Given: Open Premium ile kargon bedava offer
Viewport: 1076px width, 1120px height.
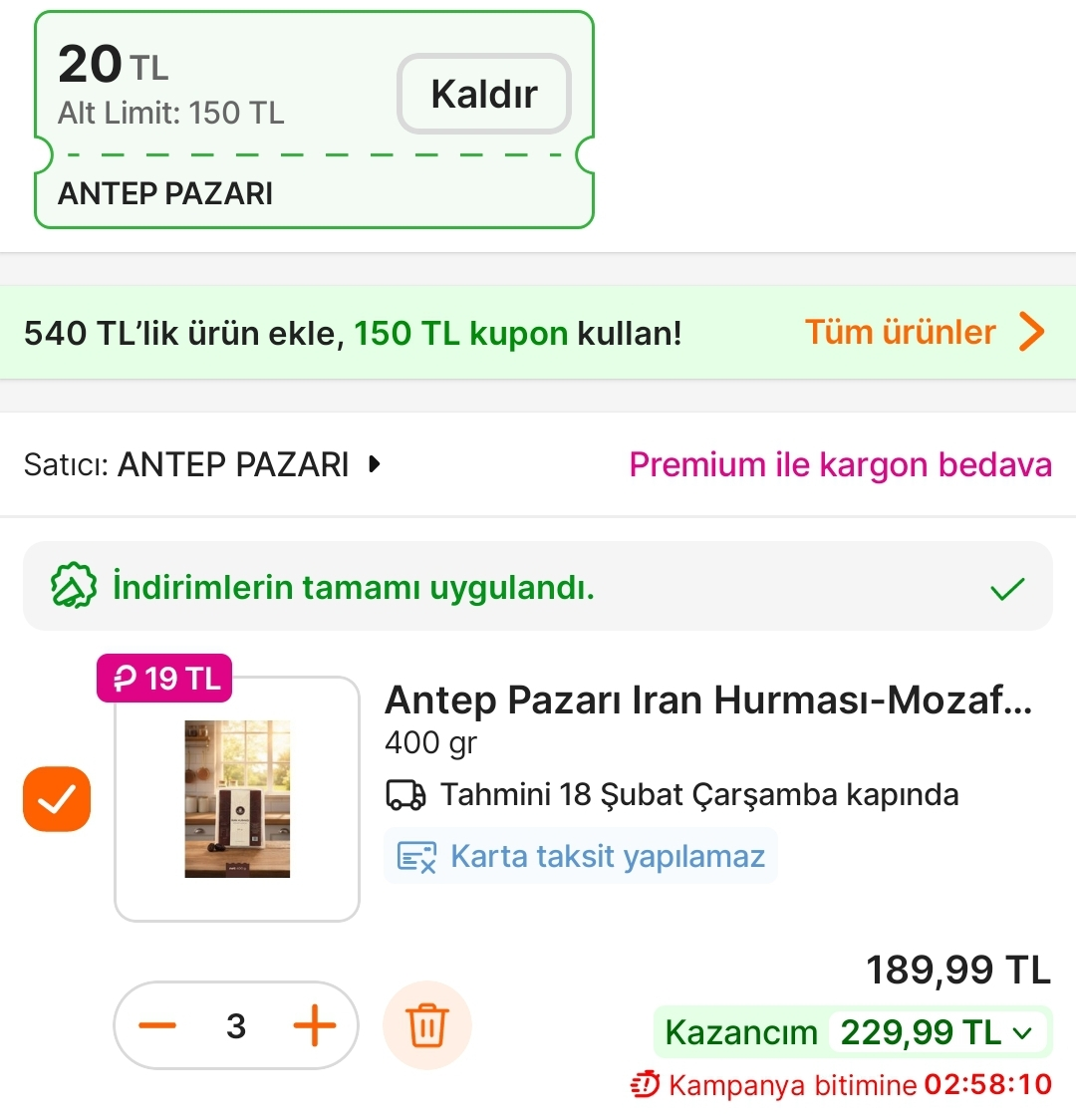Looking at the screenshot, I should tap(840, 464).
